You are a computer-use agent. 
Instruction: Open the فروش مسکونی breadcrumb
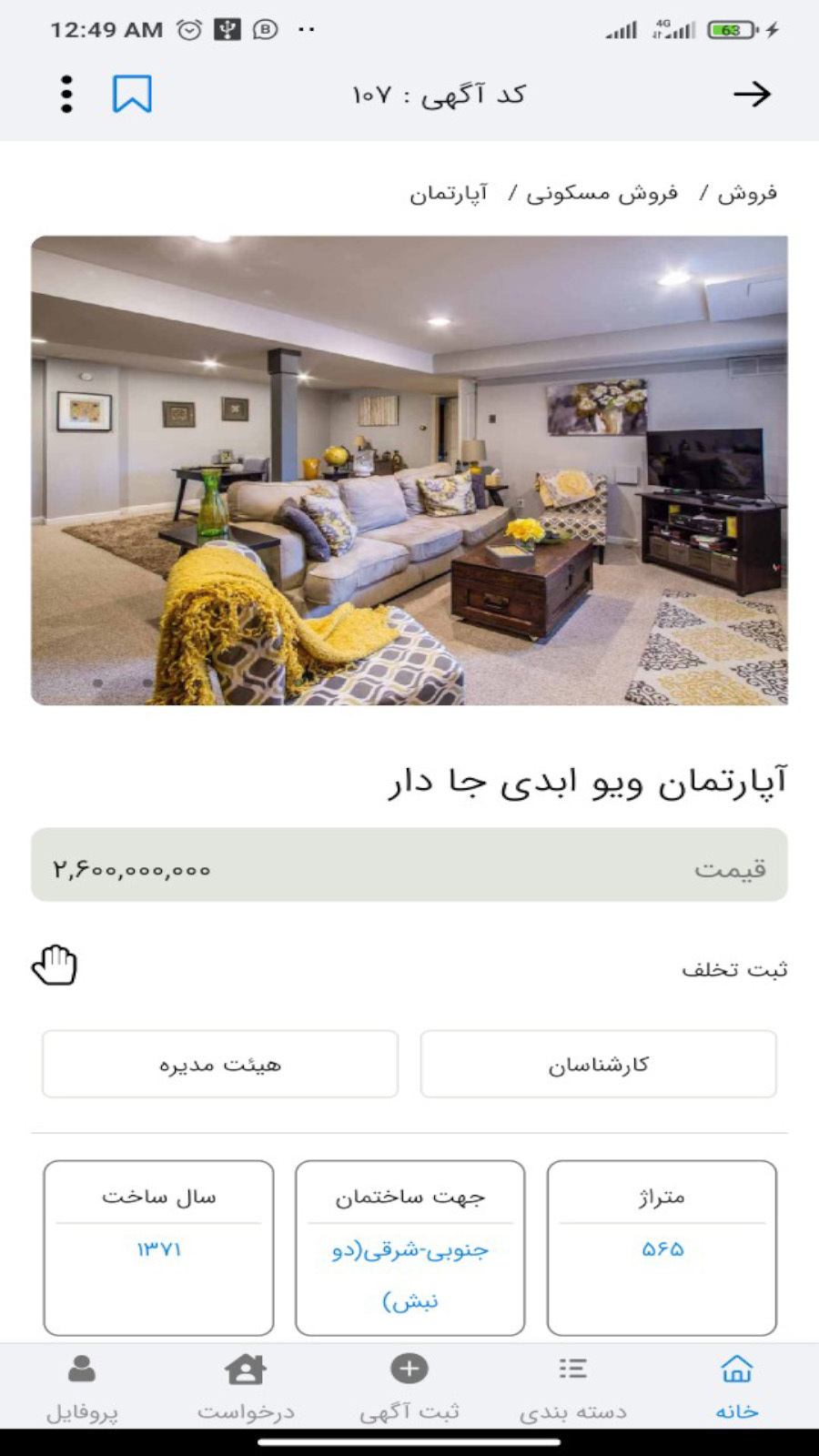coord(602,193)
